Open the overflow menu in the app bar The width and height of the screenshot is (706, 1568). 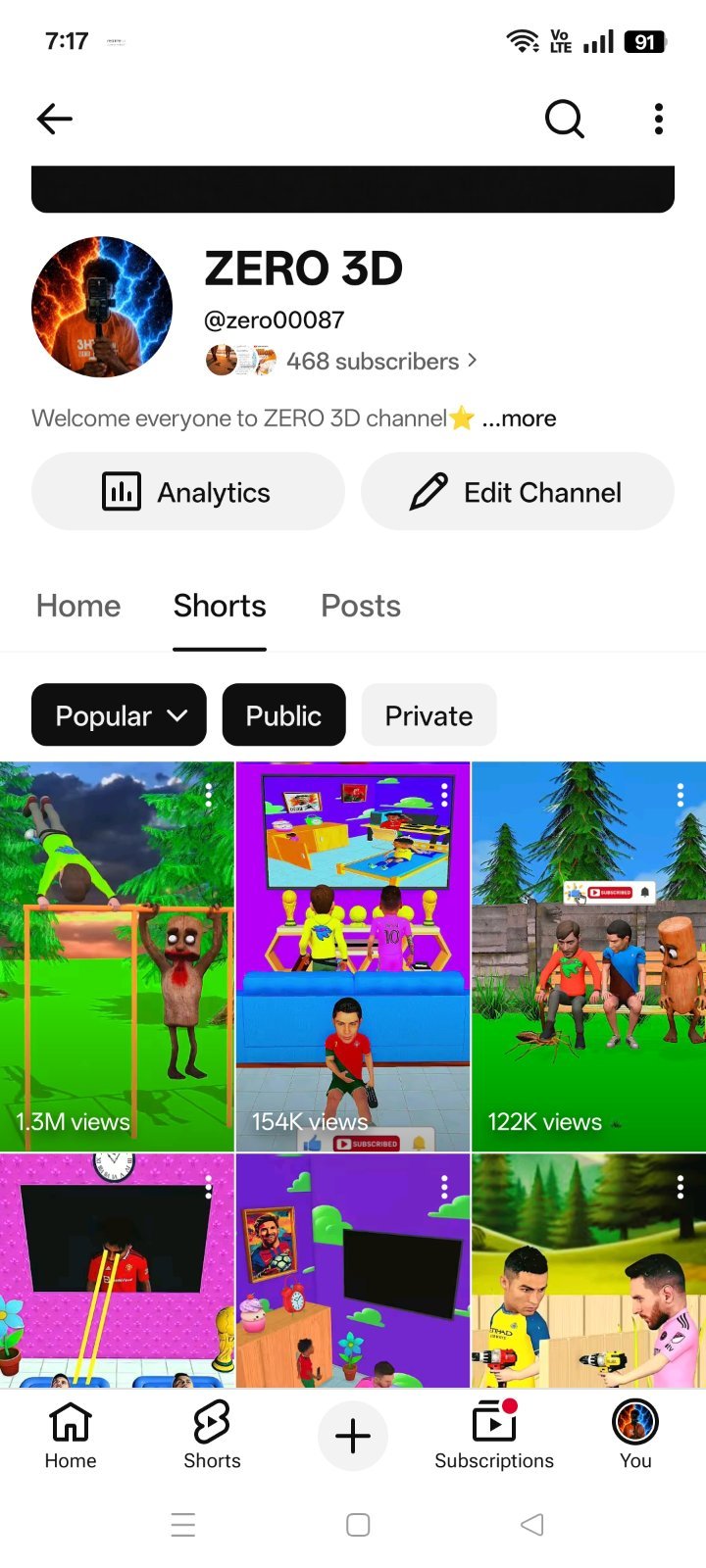[659, 120]
